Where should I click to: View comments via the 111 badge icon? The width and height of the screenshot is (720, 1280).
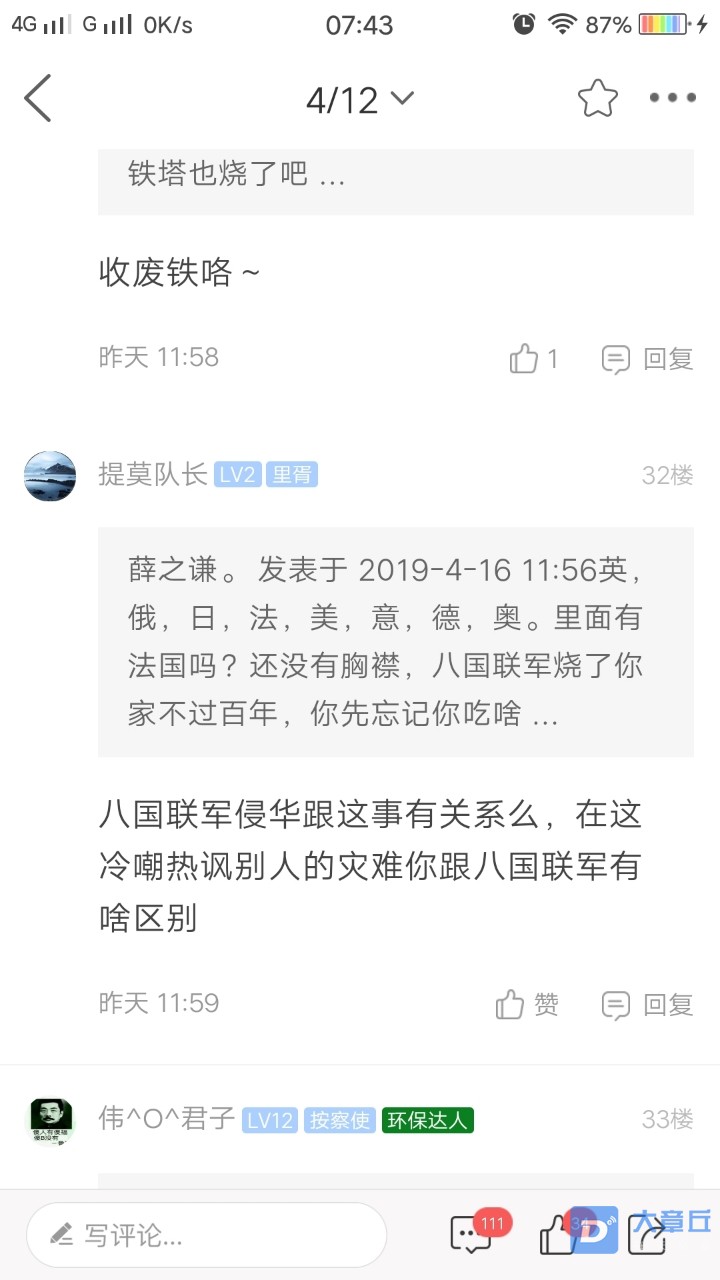[470, 1236]
